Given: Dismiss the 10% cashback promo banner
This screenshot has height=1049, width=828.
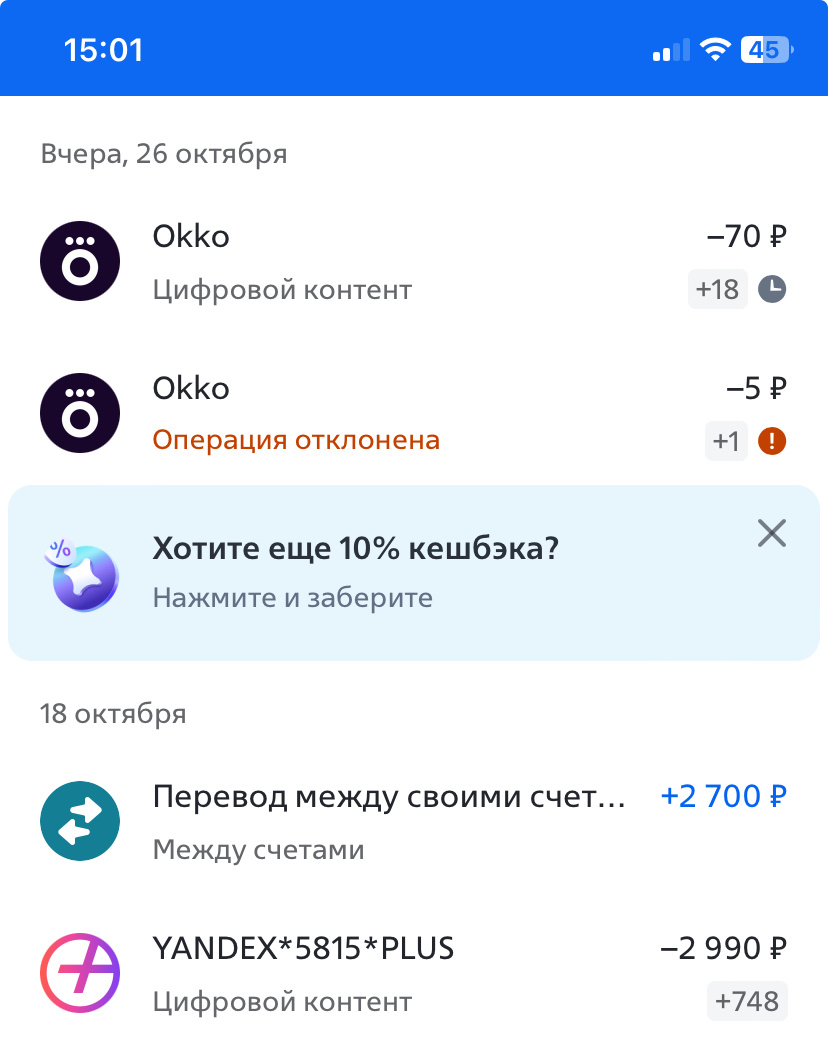Looking at the screenshot, I should click(x=771, y=534).
